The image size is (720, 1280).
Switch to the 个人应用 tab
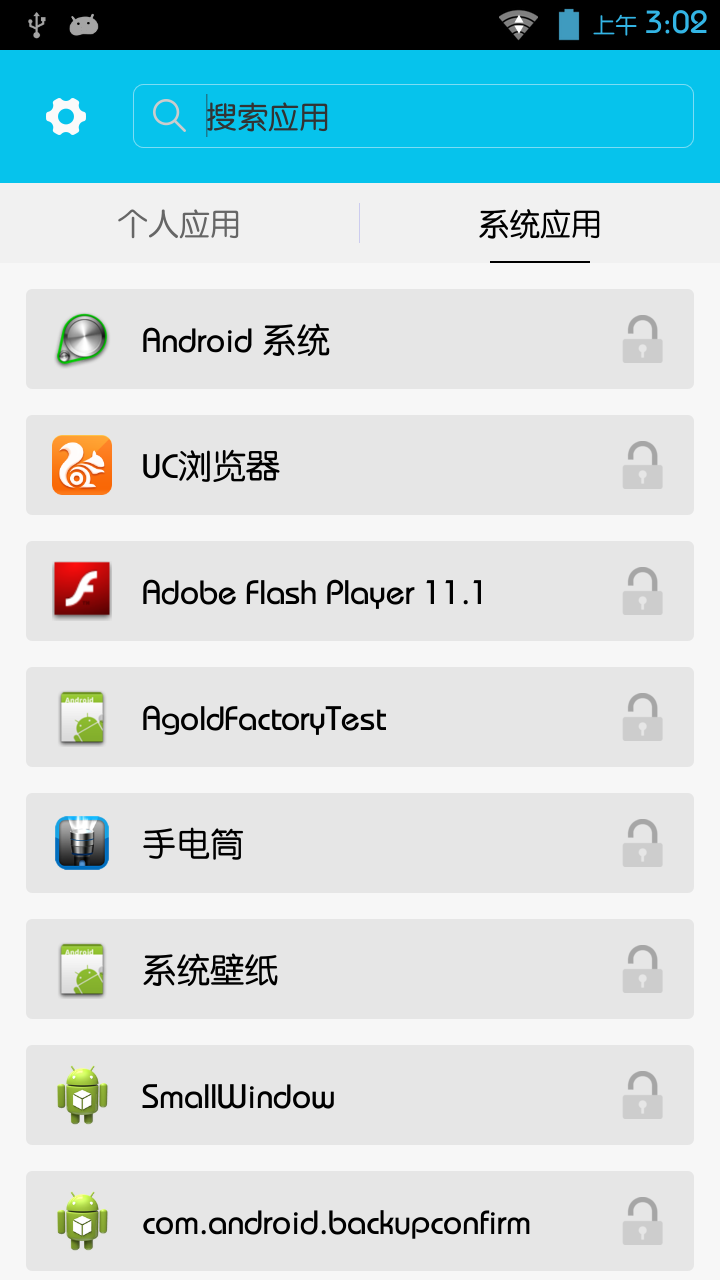(180, 224)
